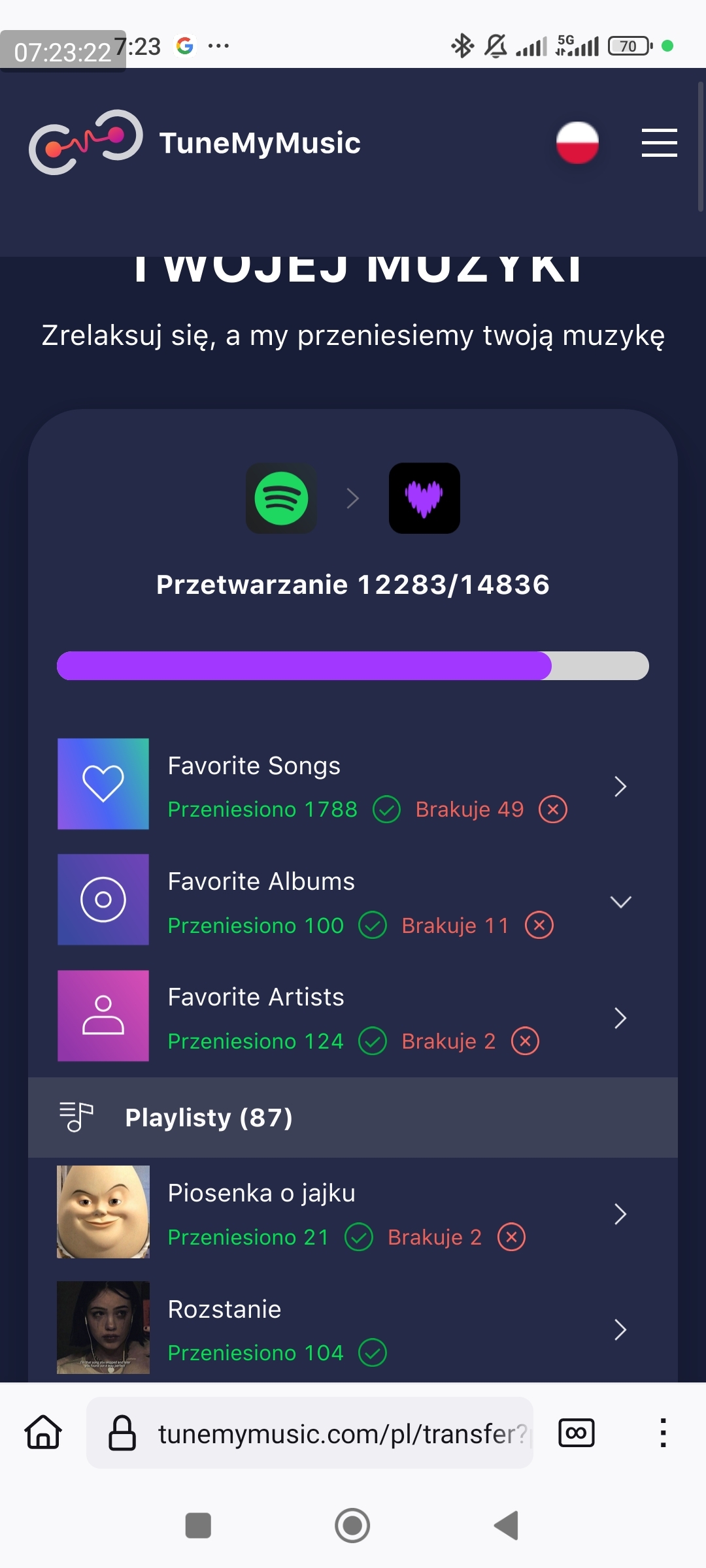The height and width of the screenshot is (1568, 706).
Task: Open the Rozstanie playlist row
Action: tap(620, 1330)
